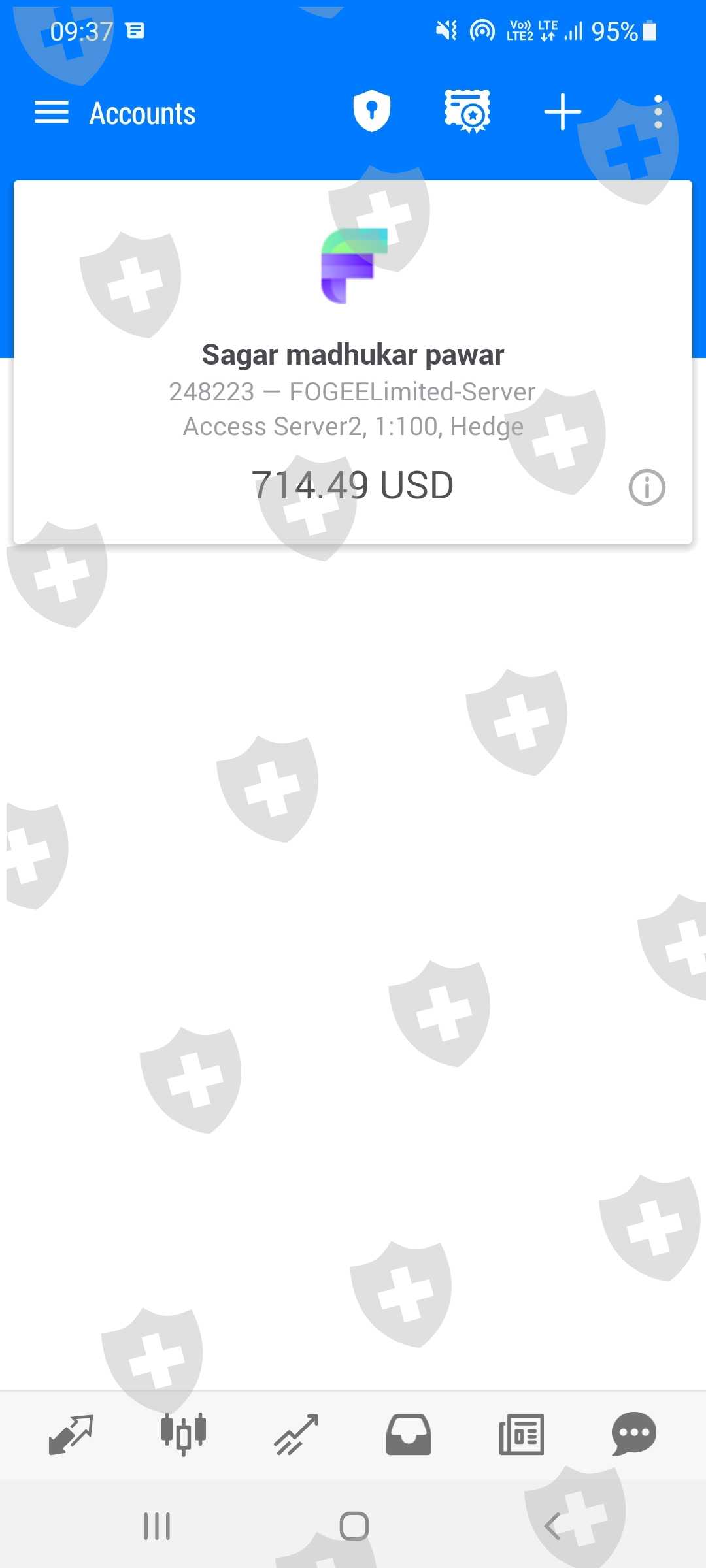Go to the system home screen

tap(354, 1527)
